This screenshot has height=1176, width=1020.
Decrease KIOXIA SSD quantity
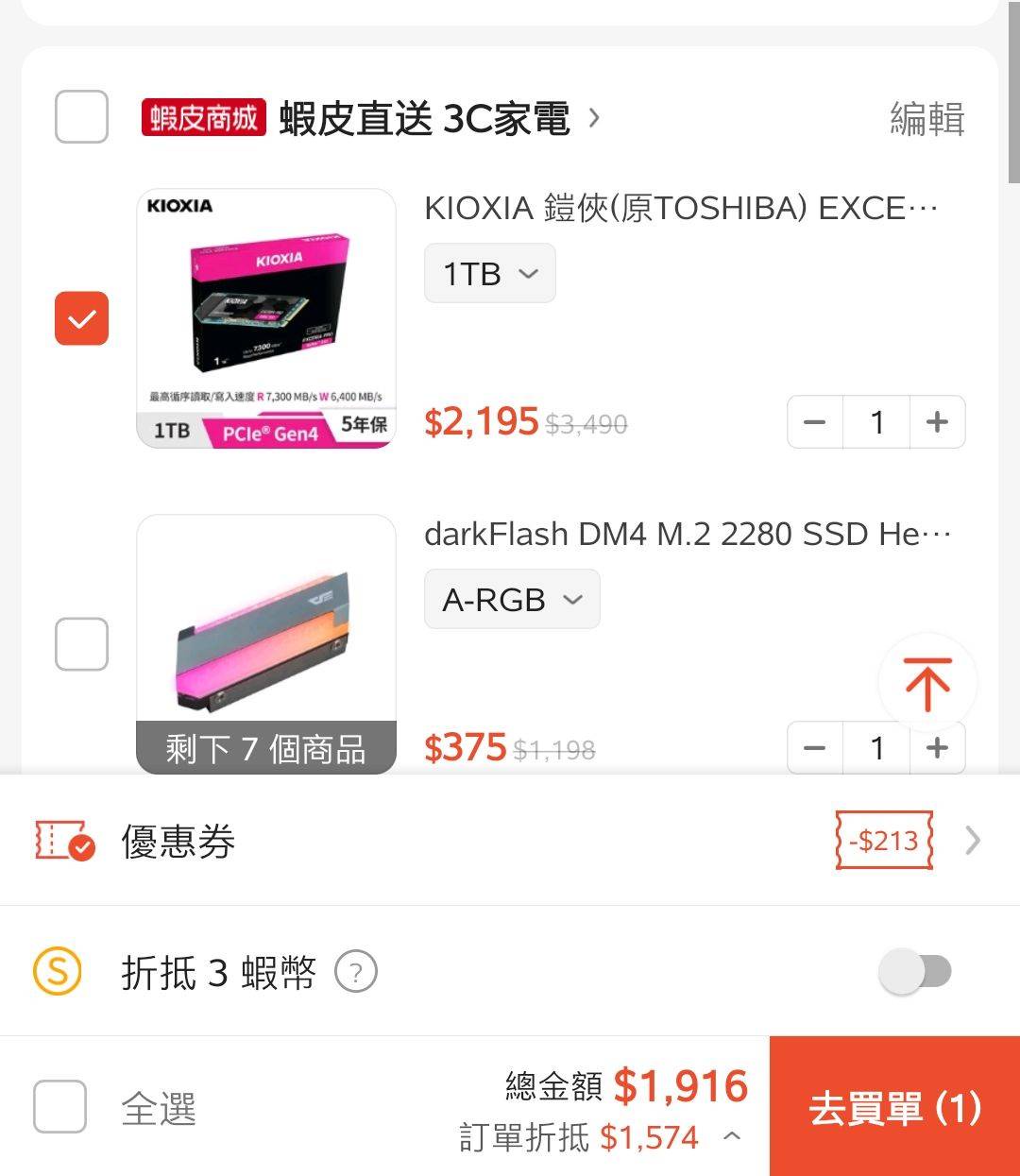[816, 422]
